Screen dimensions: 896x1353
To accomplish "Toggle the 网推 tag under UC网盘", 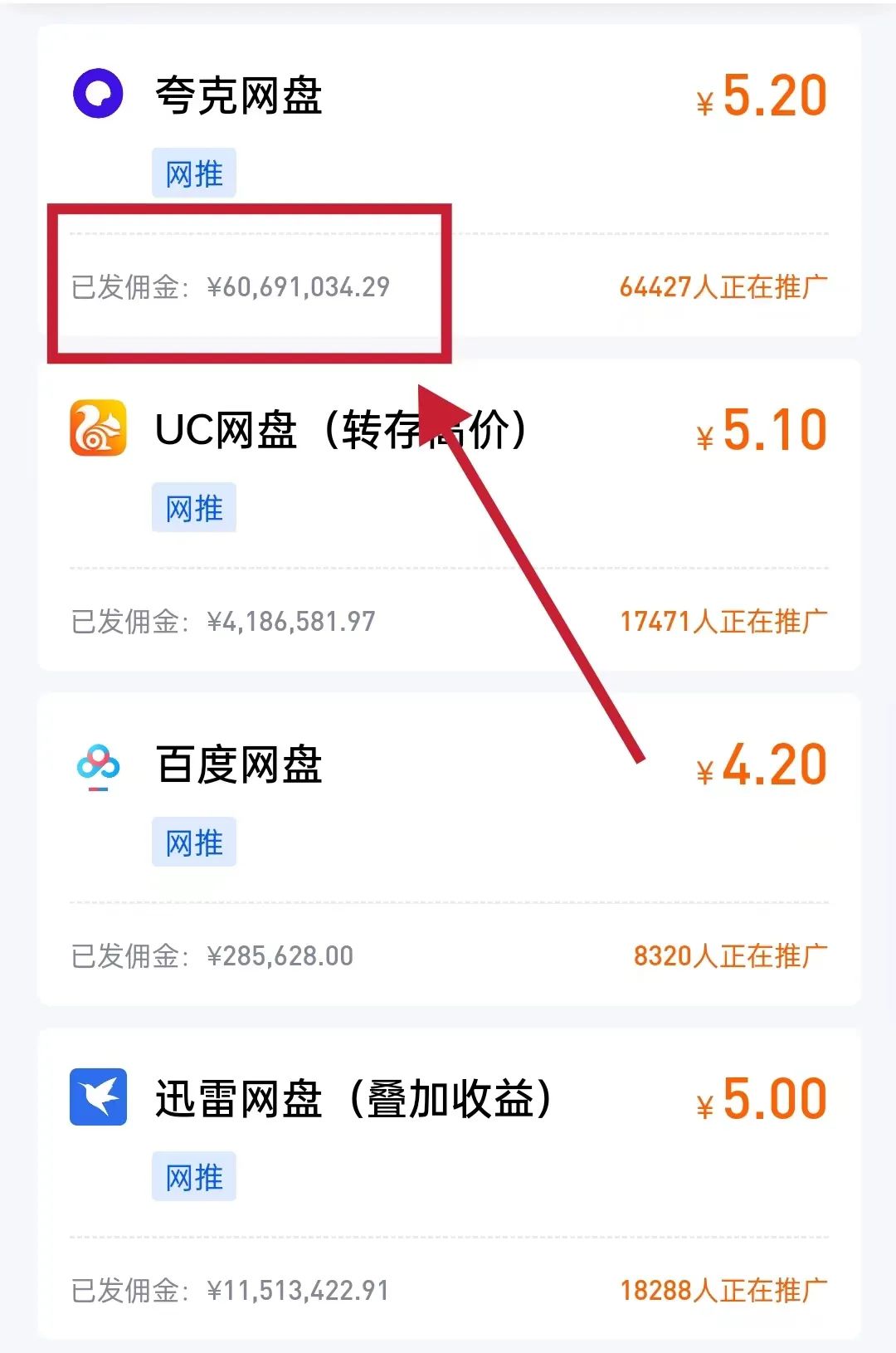I will click(193, 508).
